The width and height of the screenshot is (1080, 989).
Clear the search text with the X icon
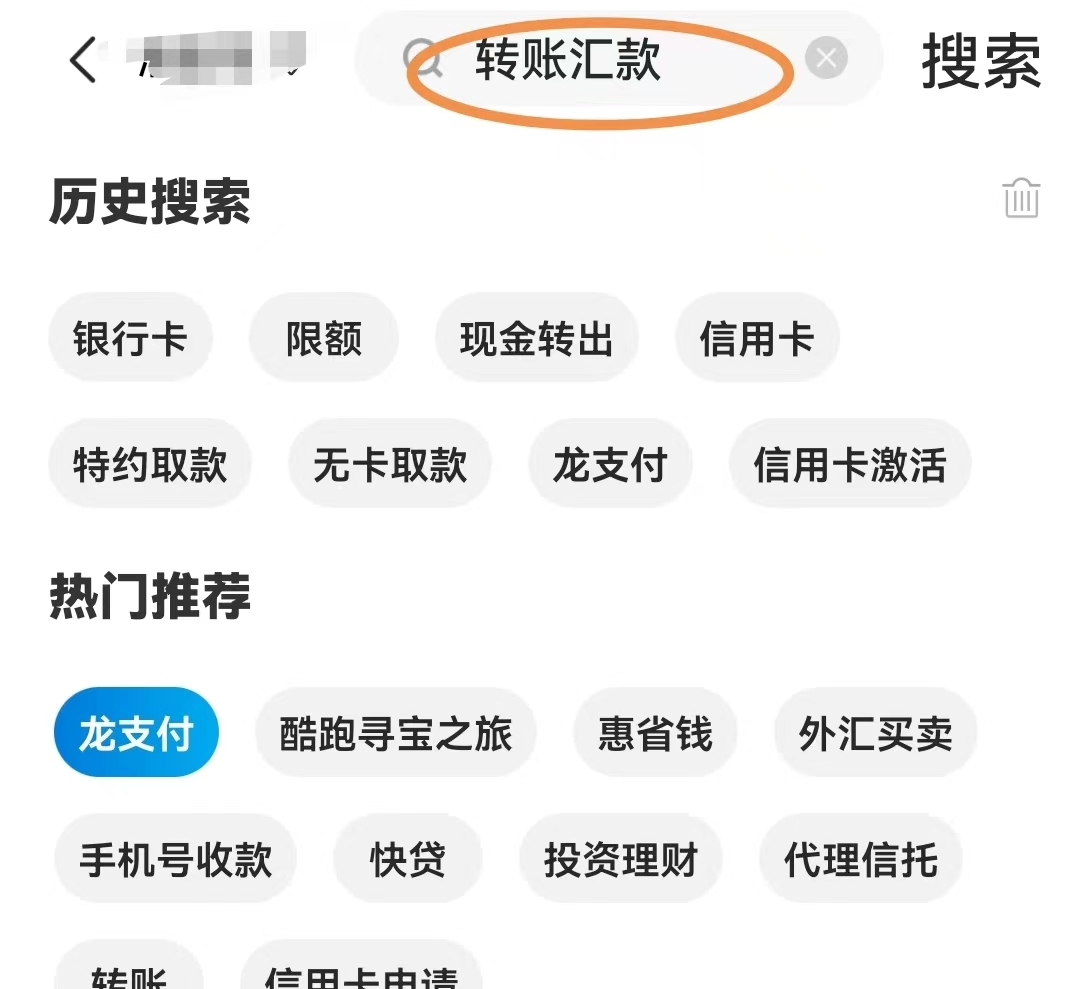pyautogui.click(x=826, y=59)
